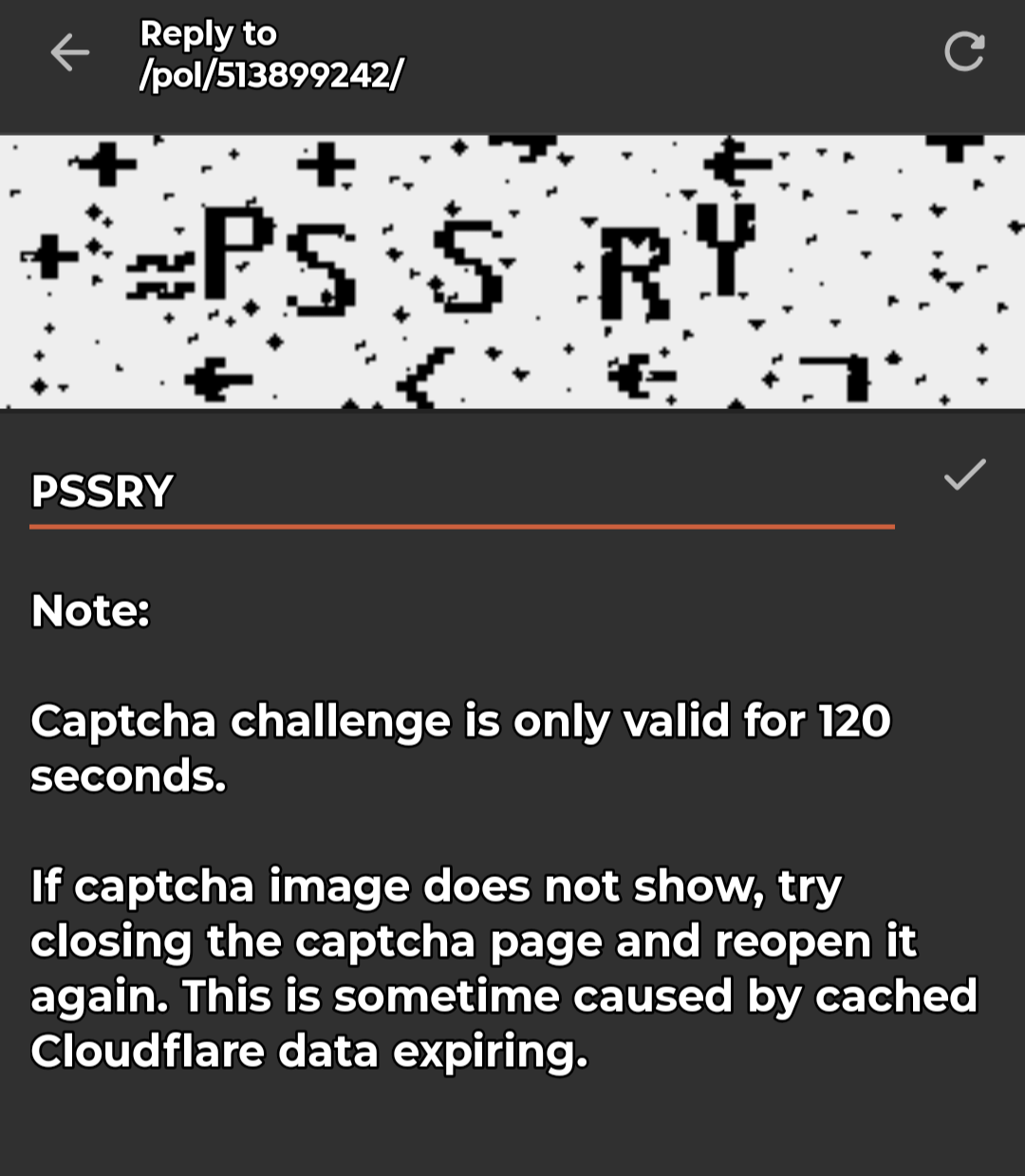
Task: Focus the captcha answer field containing PSSRY
Action: point(461,492)
